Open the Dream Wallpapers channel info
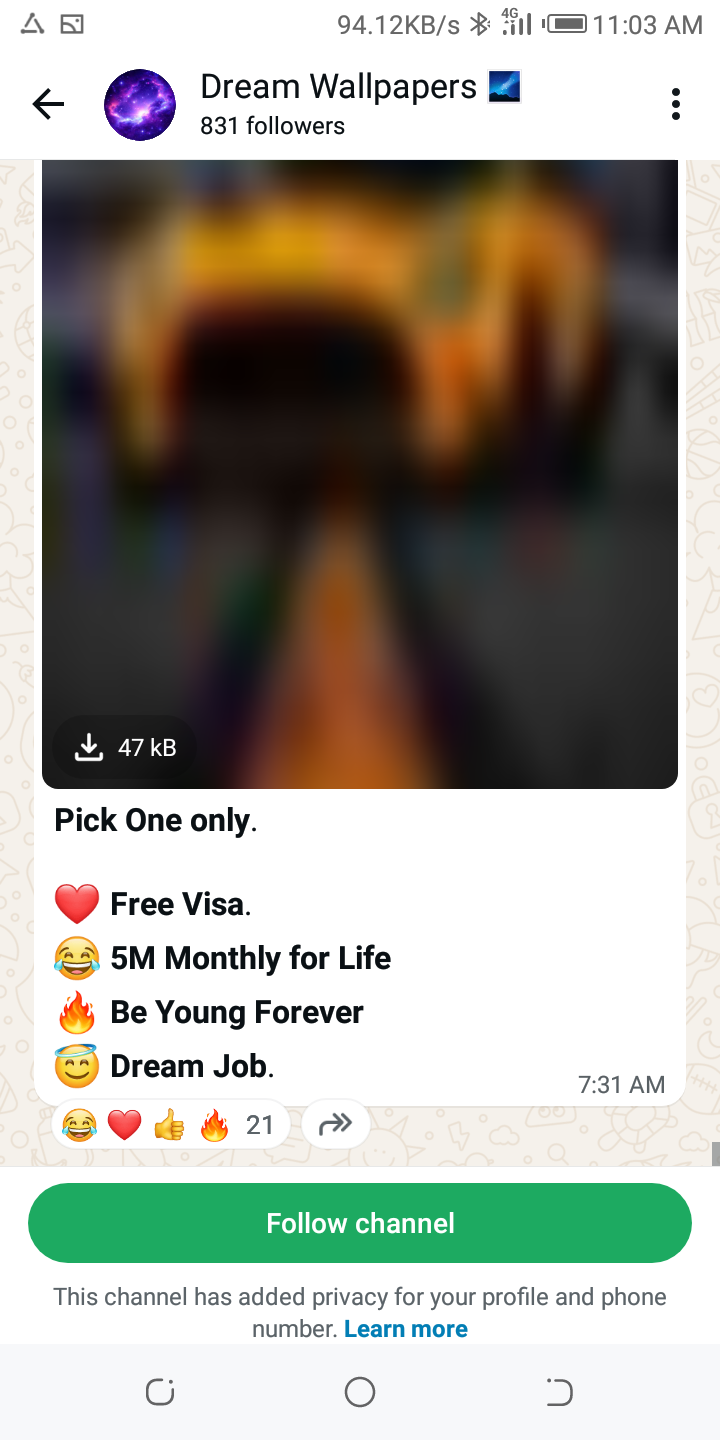The height and width of the screenshot is (1440, 720). pyautogui.click(x=338, y=104)
